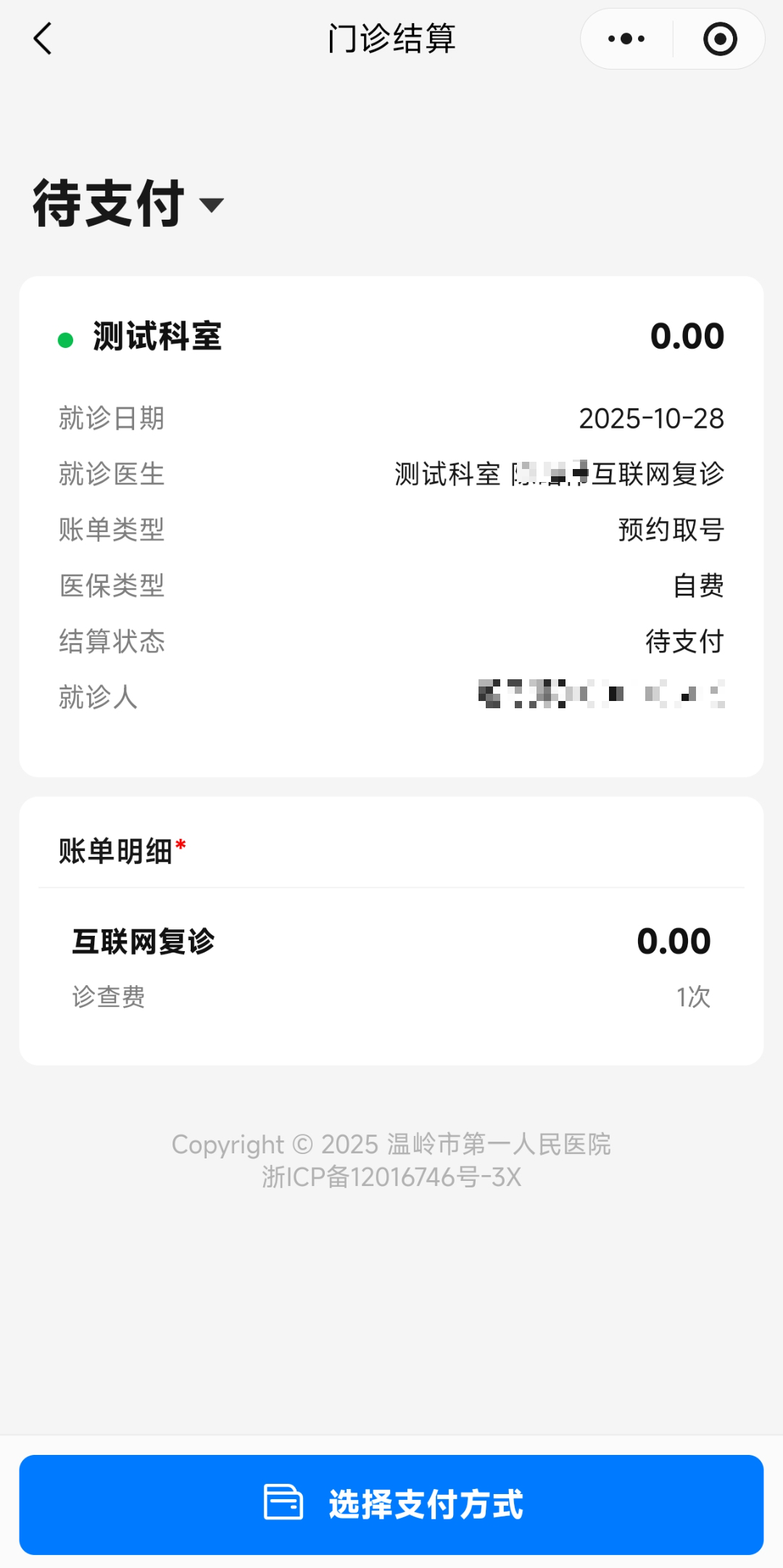Click the 结算状态 value 待支付
Image resolution: width=783 pixels, height=1568 pixels.
pos(684,641)
